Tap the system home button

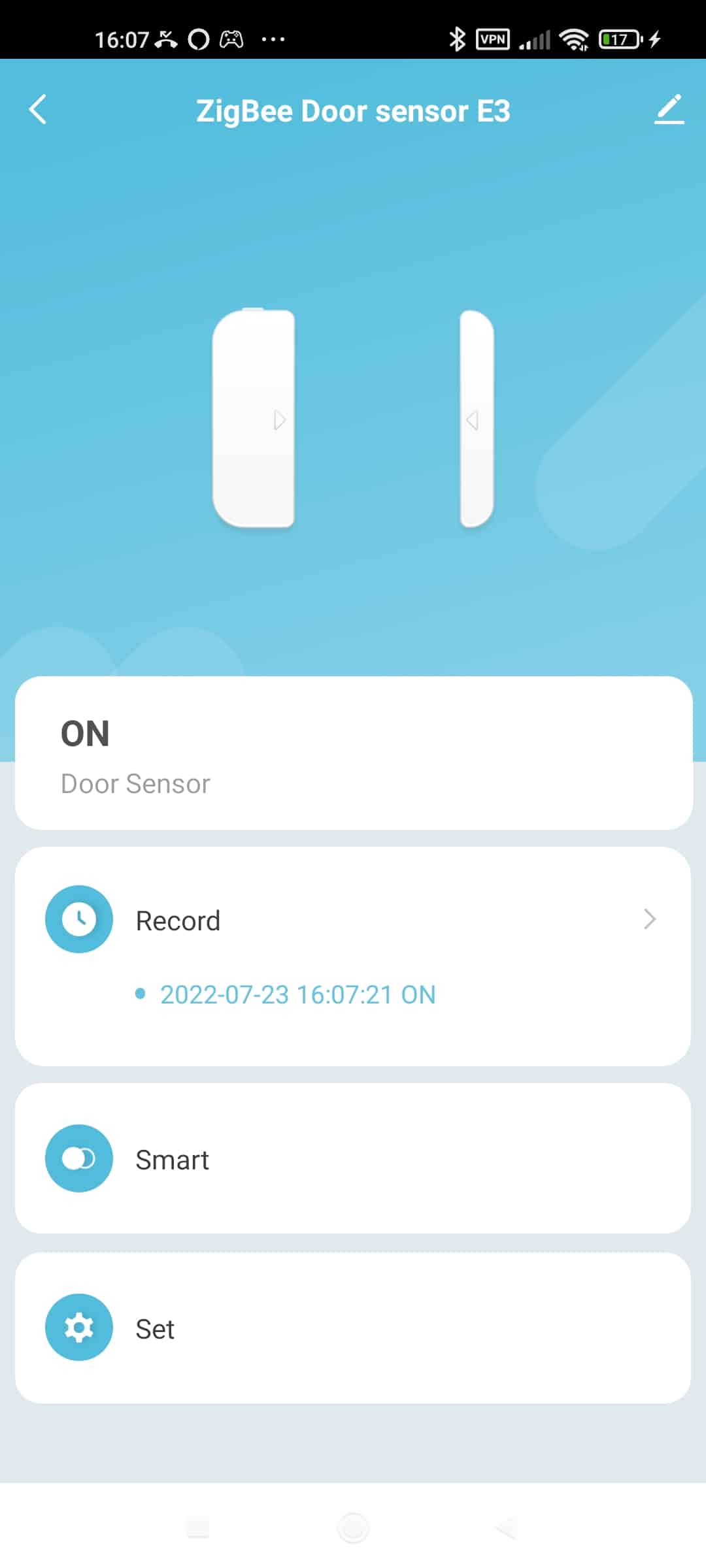click(x=353, y=1527)
